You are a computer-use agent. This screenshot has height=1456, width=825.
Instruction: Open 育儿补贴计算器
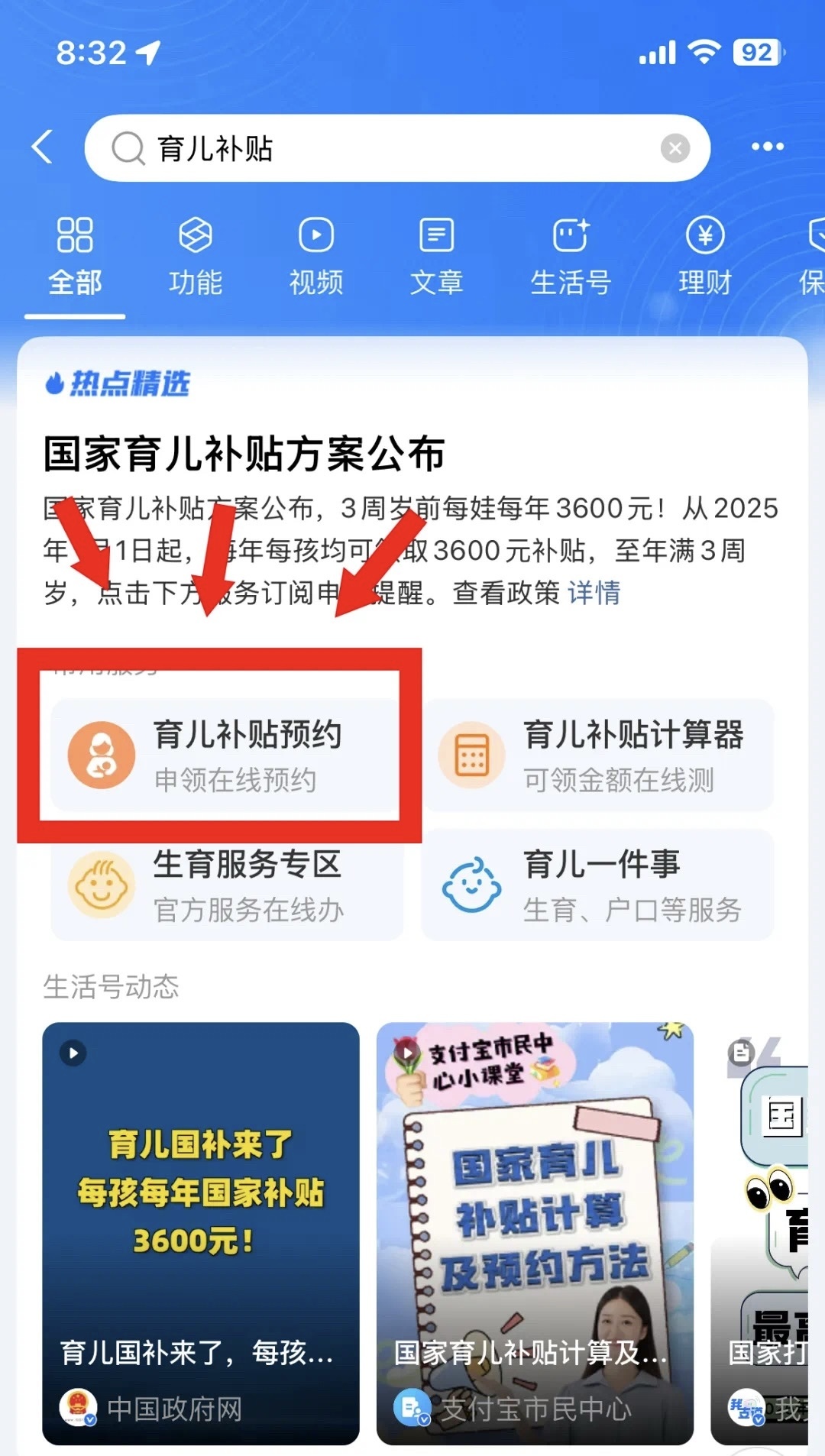pyautogui.click(x=597, y=755)
